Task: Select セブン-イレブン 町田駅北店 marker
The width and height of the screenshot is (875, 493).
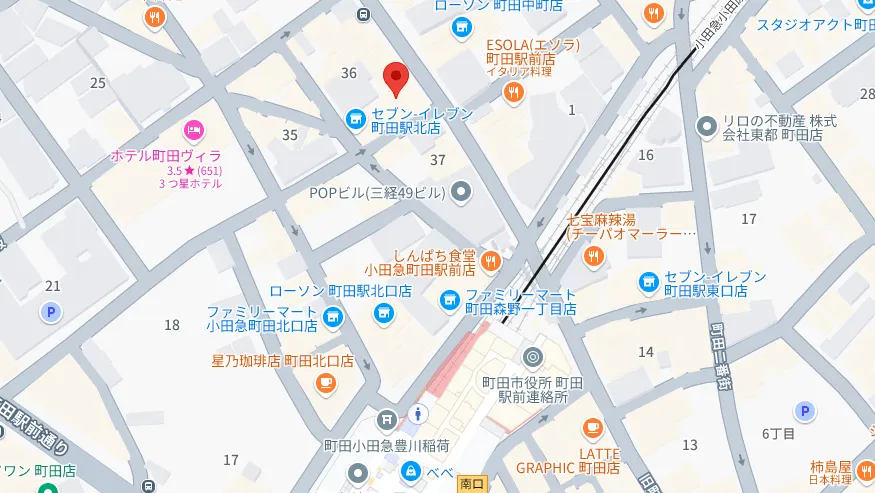Action: 356,120
